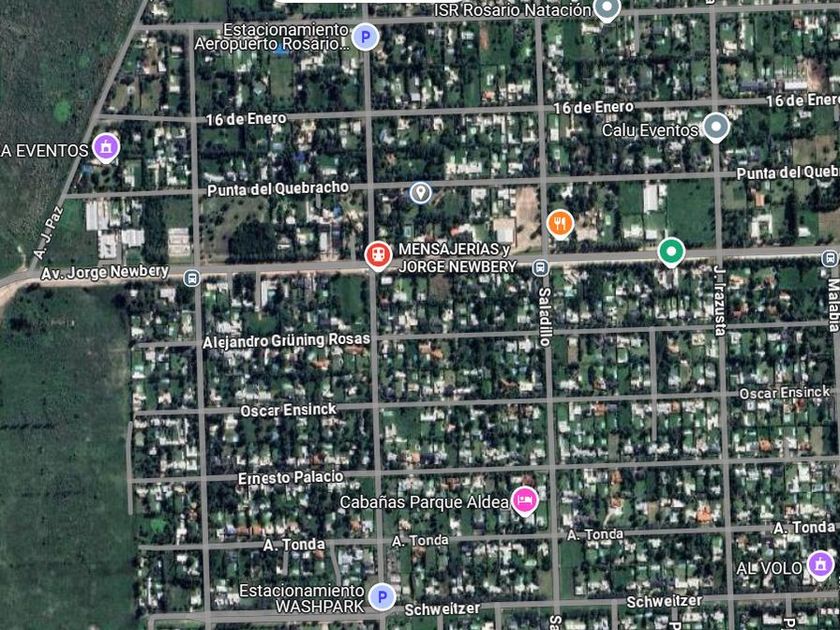Tap the green place pin on Jorge Newbery
The height and width of the screenshot is (630, 840).
(x=671, y=251)
